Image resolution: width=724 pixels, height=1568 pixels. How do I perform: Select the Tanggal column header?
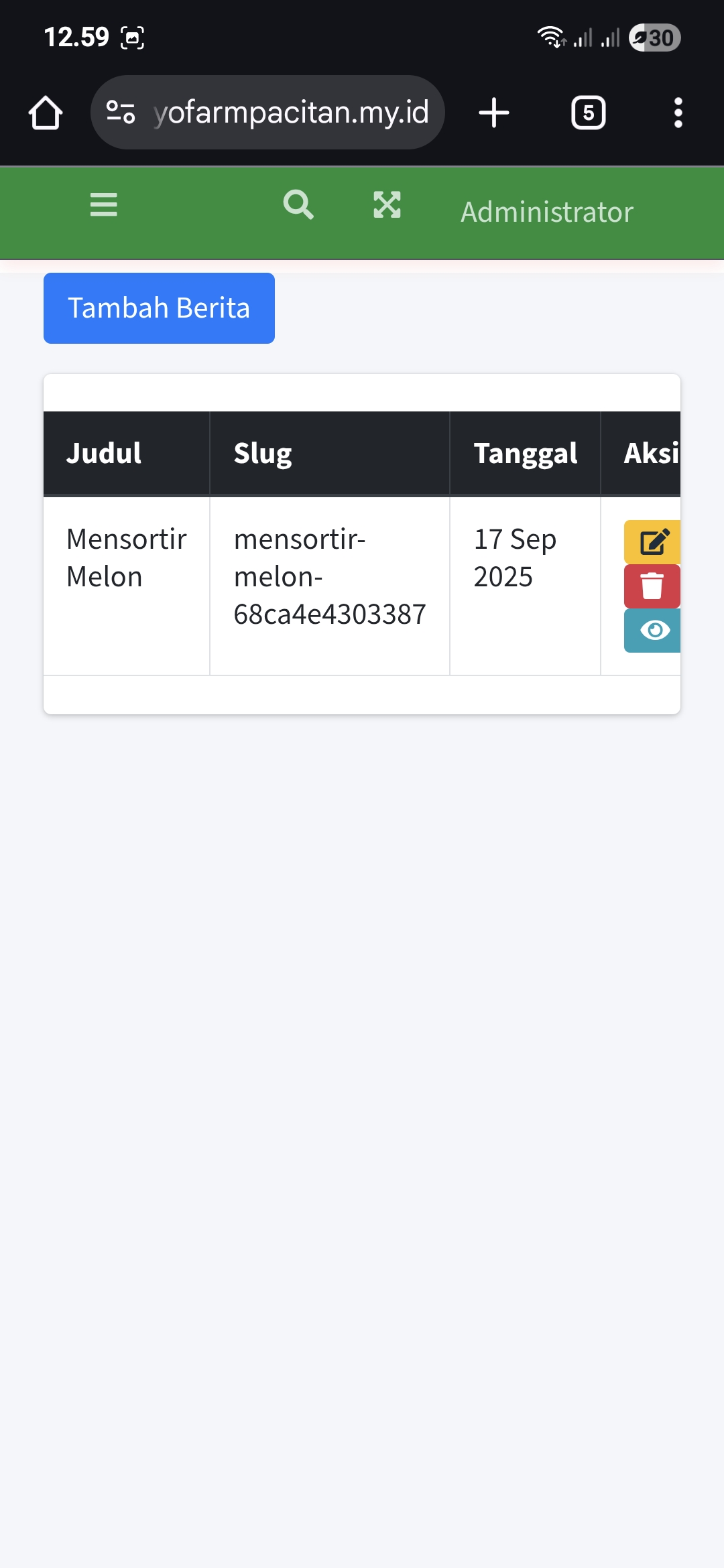[x=526, y=453]
